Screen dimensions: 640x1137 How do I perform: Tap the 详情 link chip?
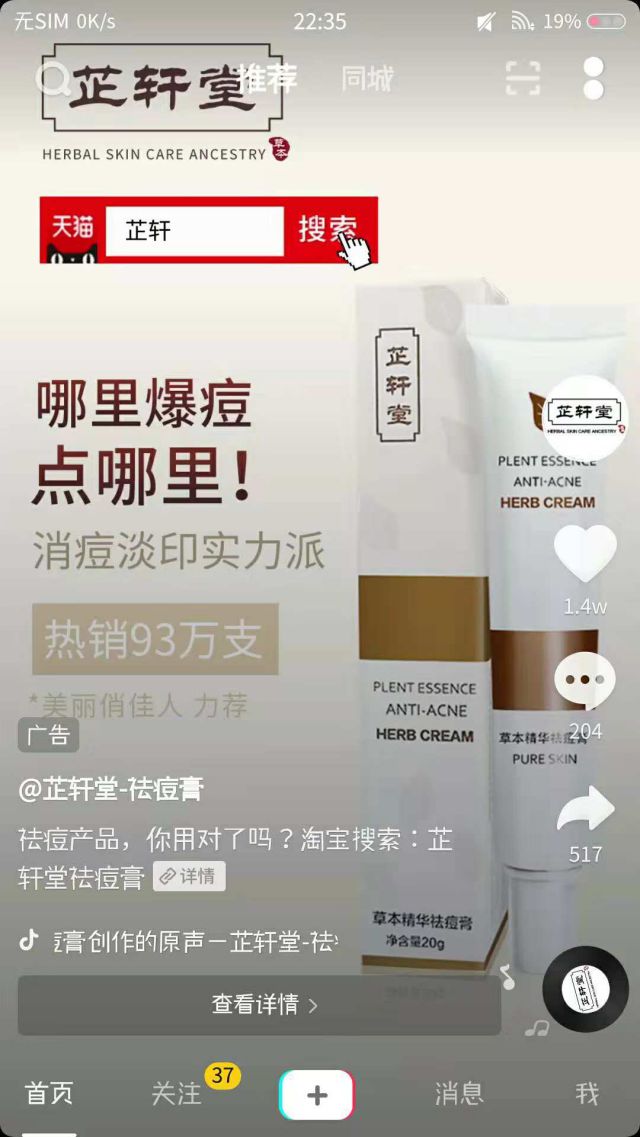pos(189,876)
